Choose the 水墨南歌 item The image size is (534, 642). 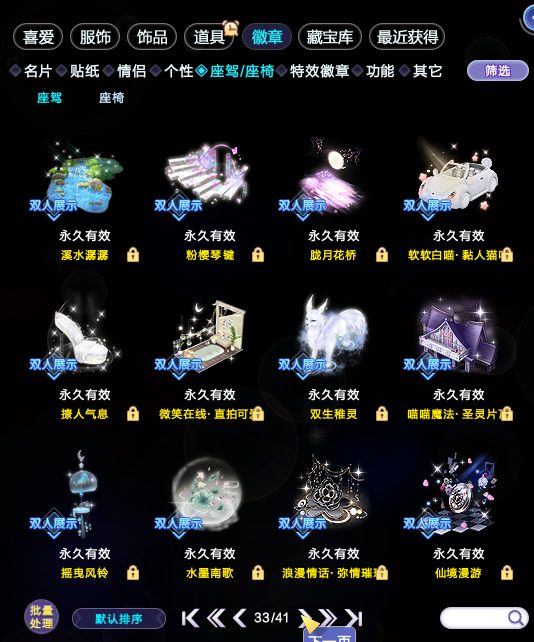pyautogui.click(x=209, y=518)
